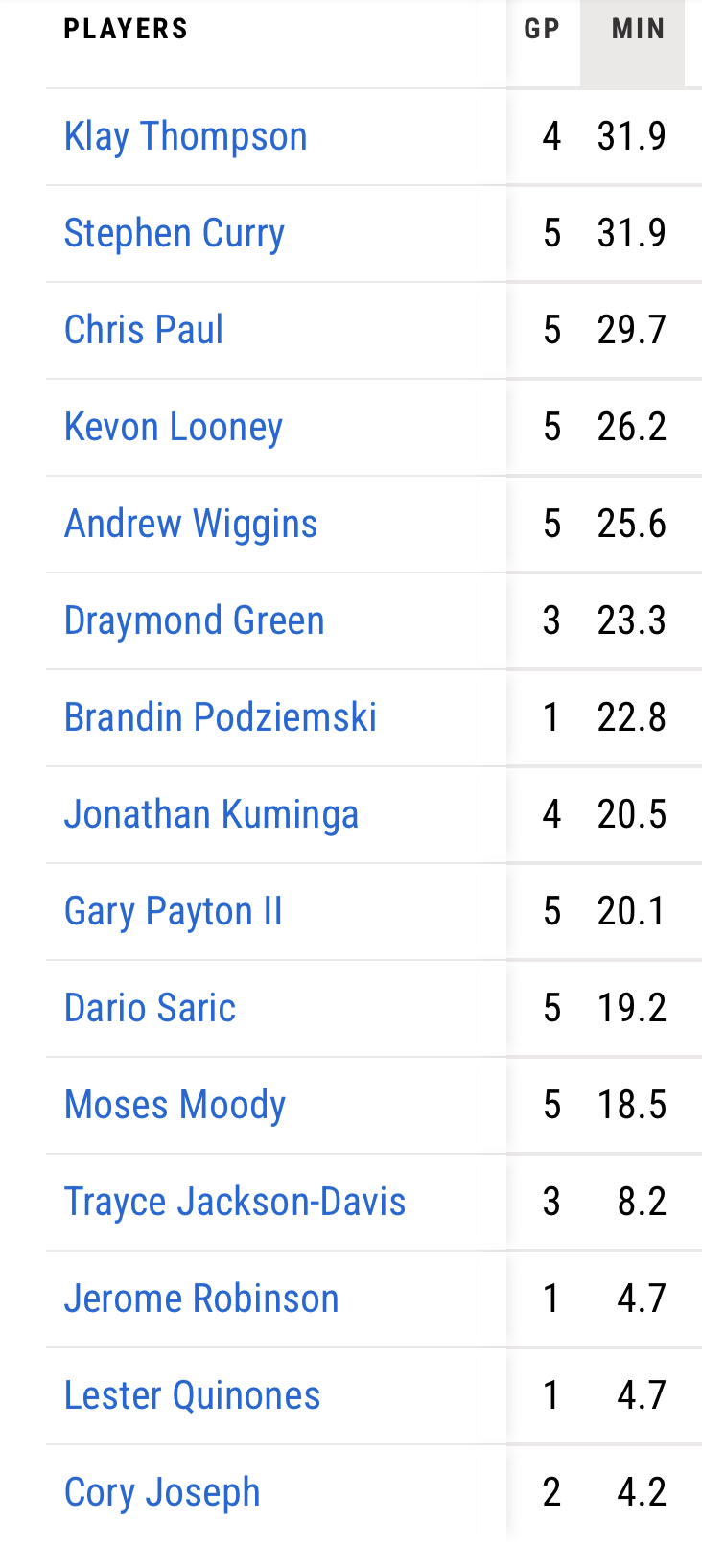Screen dimensions: 702x1568
Task: Open Gary Payton II's profile
Action: pyautogui.click(x=174, y=912)
